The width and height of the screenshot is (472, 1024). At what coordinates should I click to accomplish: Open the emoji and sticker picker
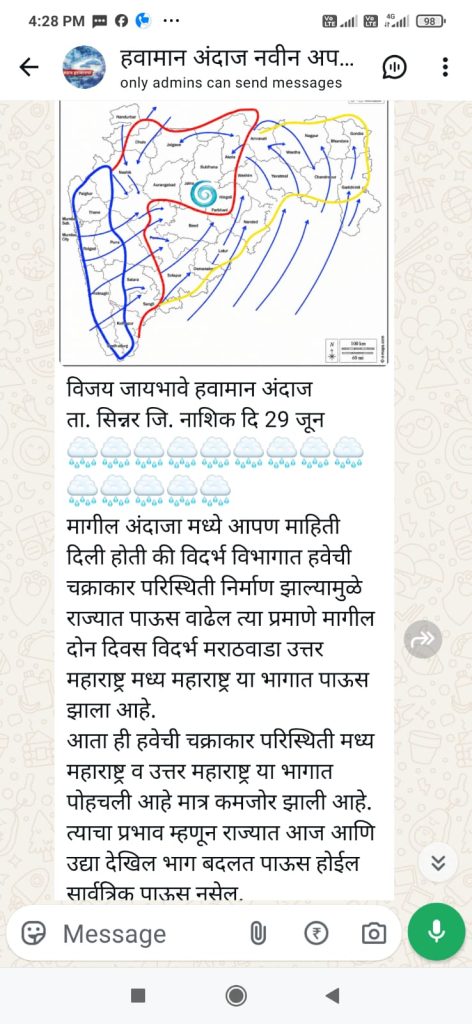tap(30, 933)
